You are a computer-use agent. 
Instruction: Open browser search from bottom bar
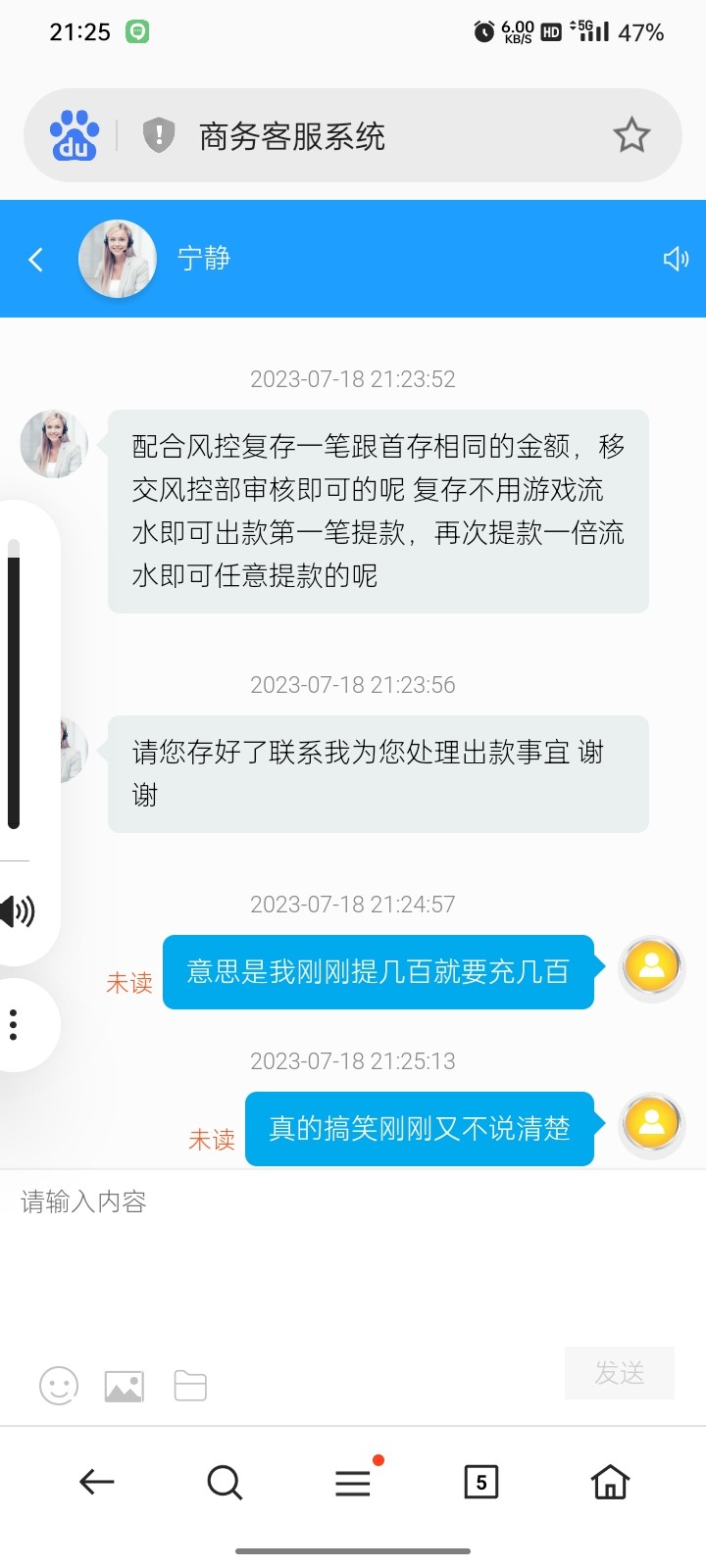(225, 1482)
